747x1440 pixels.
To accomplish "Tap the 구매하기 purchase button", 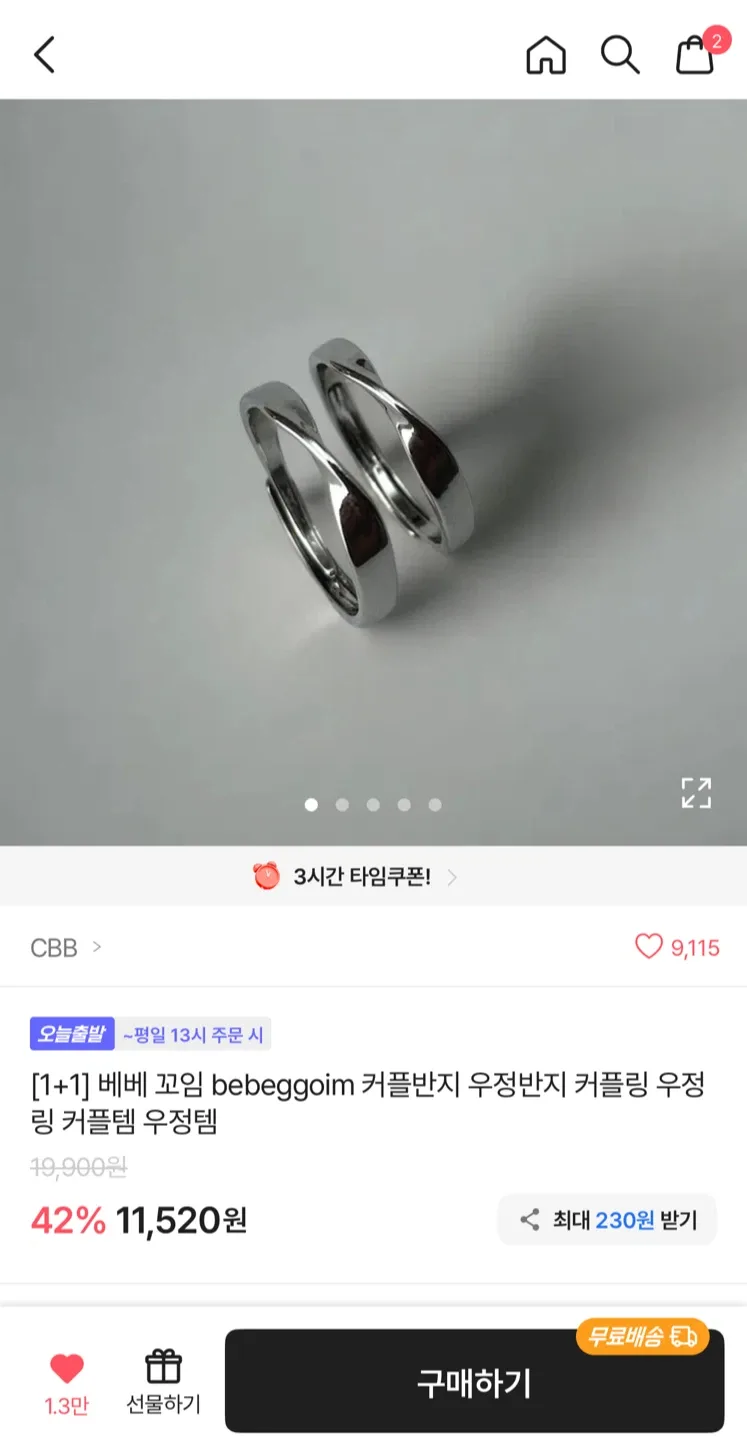I will [x=474, y=1383].
